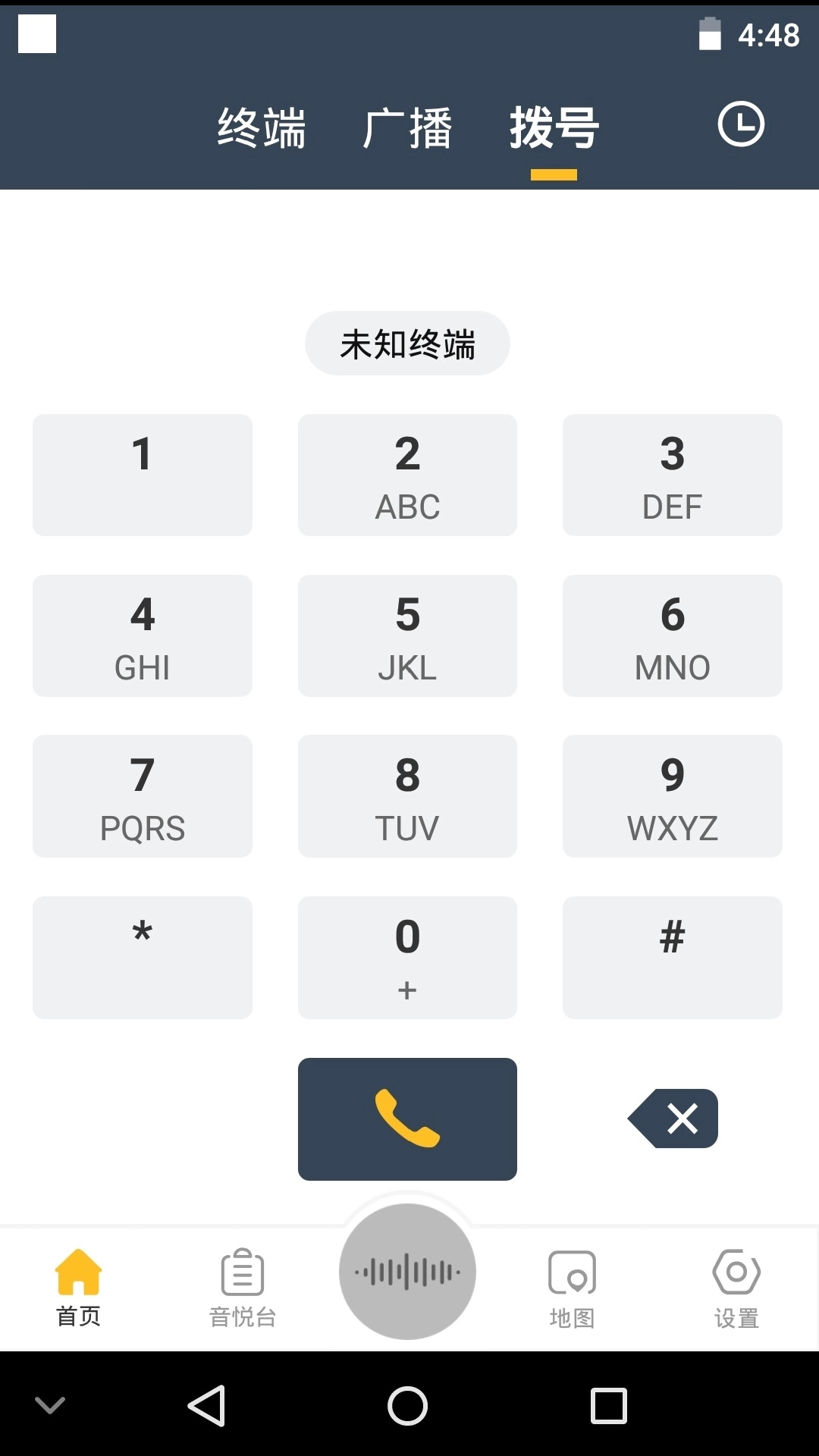Open the 设置 tab
Image resolution: width=819 pixels, height=1456 pixels.
pos(736,1288)
